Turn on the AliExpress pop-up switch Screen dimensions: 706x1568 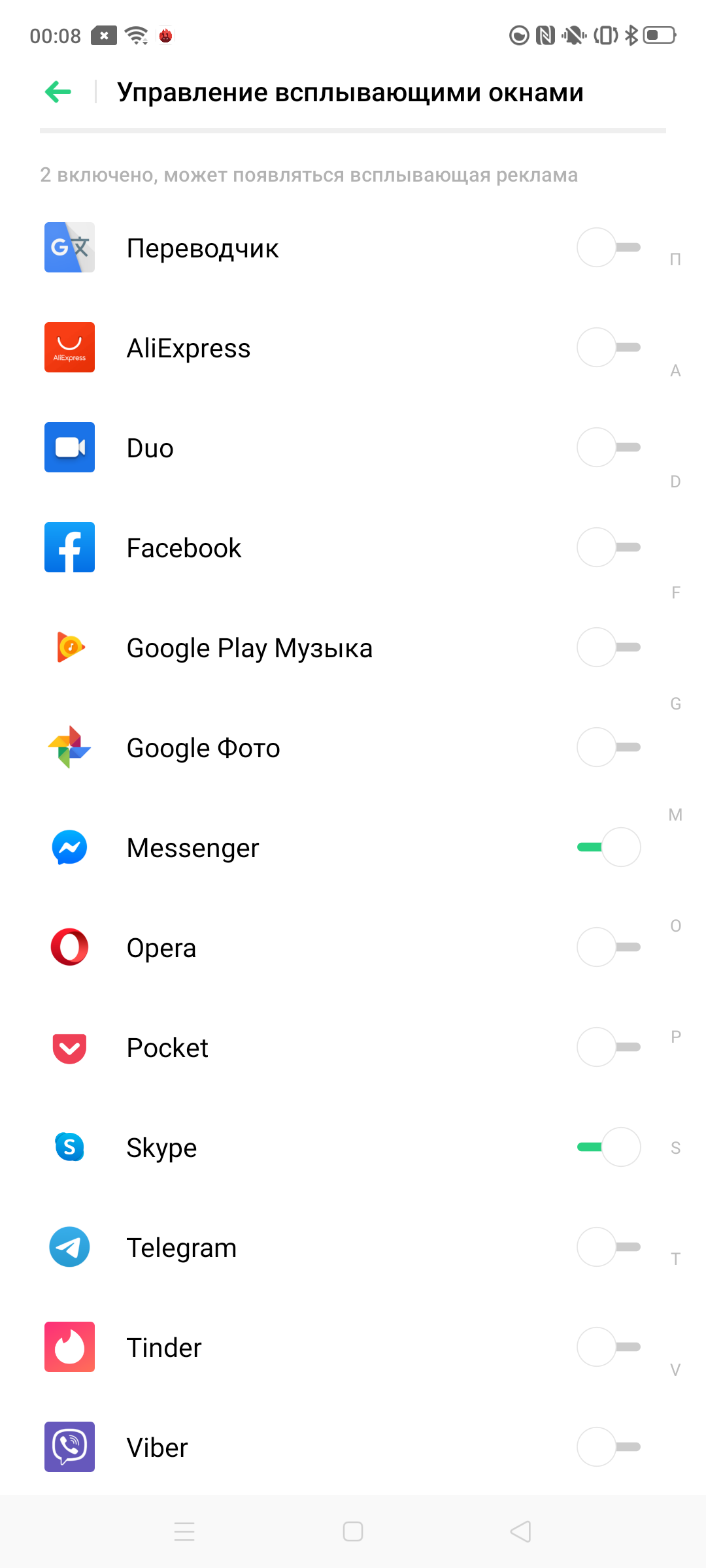tap(608, 348)
